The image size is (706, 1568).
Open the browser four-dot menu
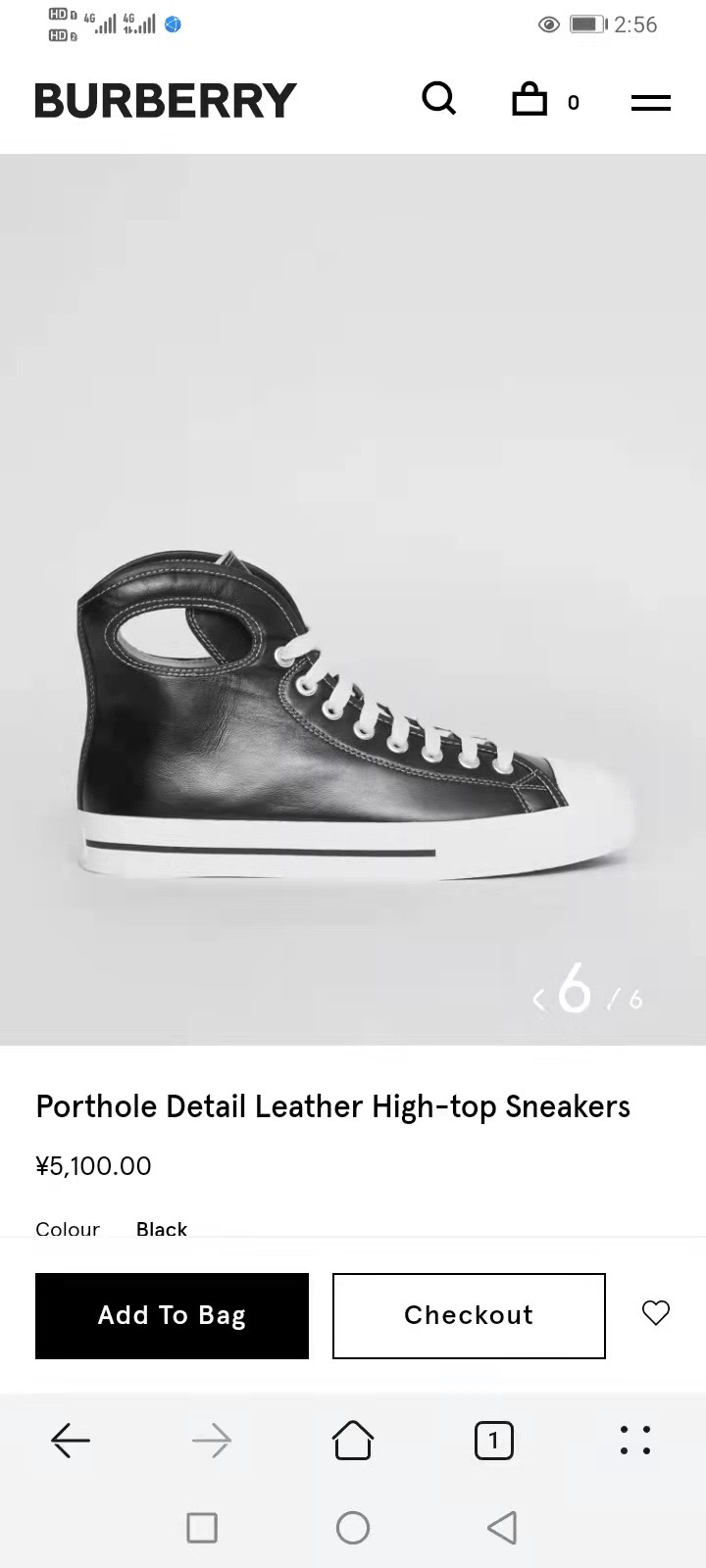tap(635, 1441)
